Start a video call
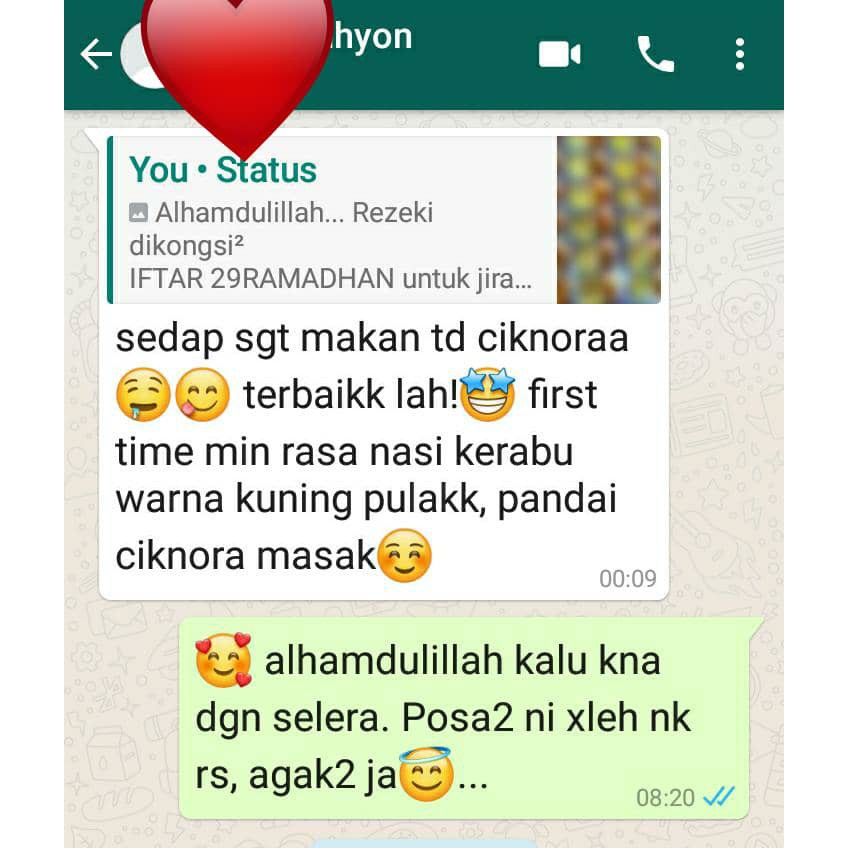This screenshot has height=848, width=848. 559,54
